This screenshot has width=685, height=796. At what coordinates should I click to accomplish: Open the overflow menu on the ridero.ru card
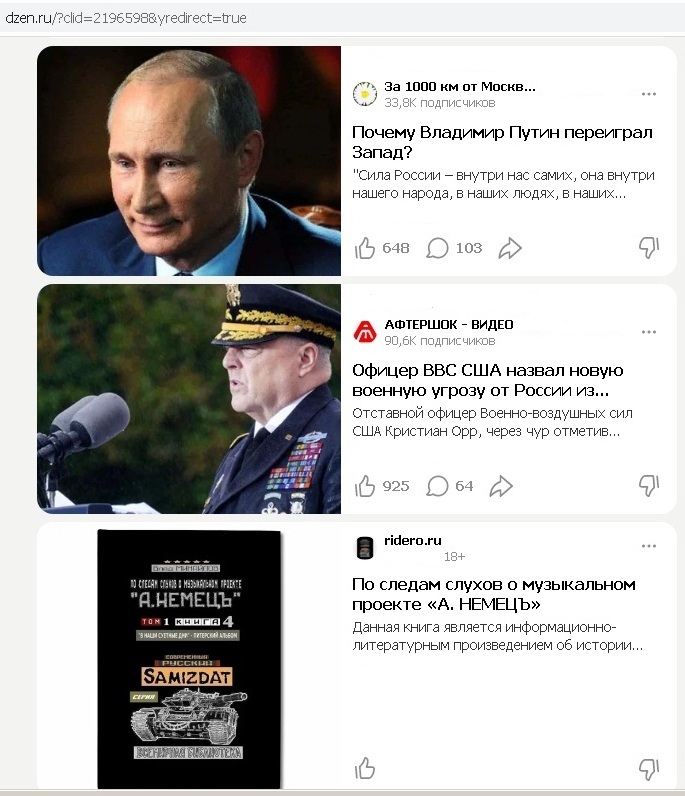649,546
